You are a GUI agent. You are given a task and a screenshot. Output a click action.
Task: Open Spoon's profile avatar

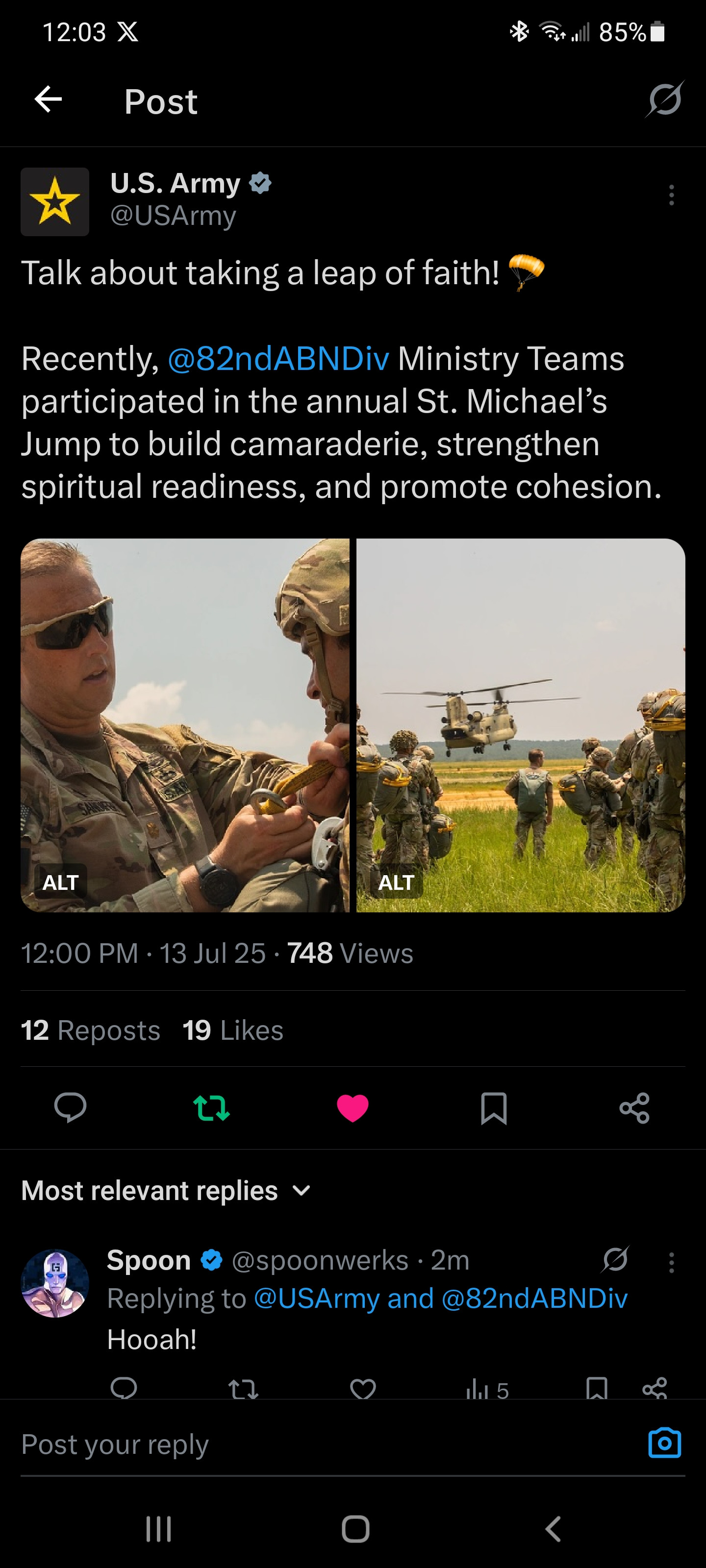click(x=55, y=1283)
